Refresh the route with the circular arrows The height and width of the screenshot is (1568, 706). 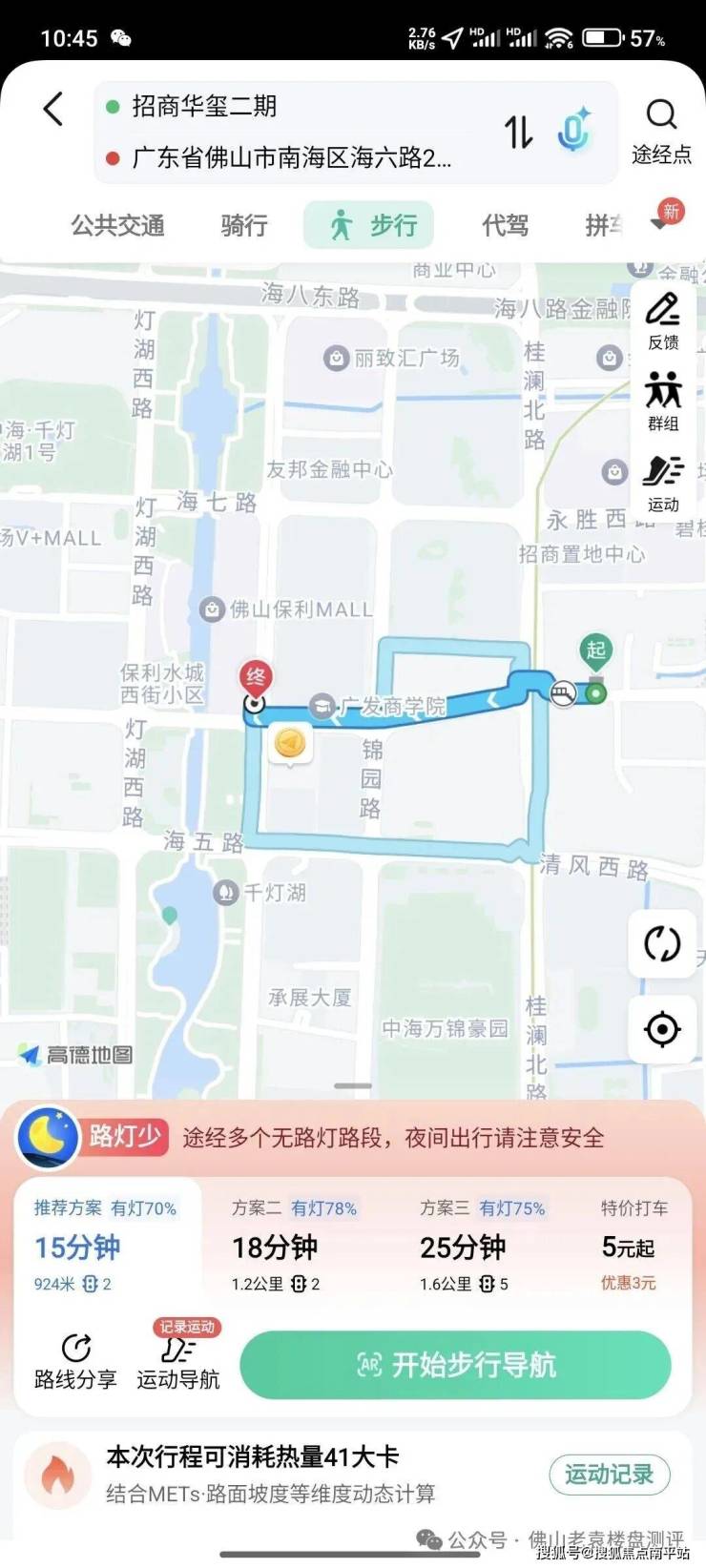(x=662, y=944)
